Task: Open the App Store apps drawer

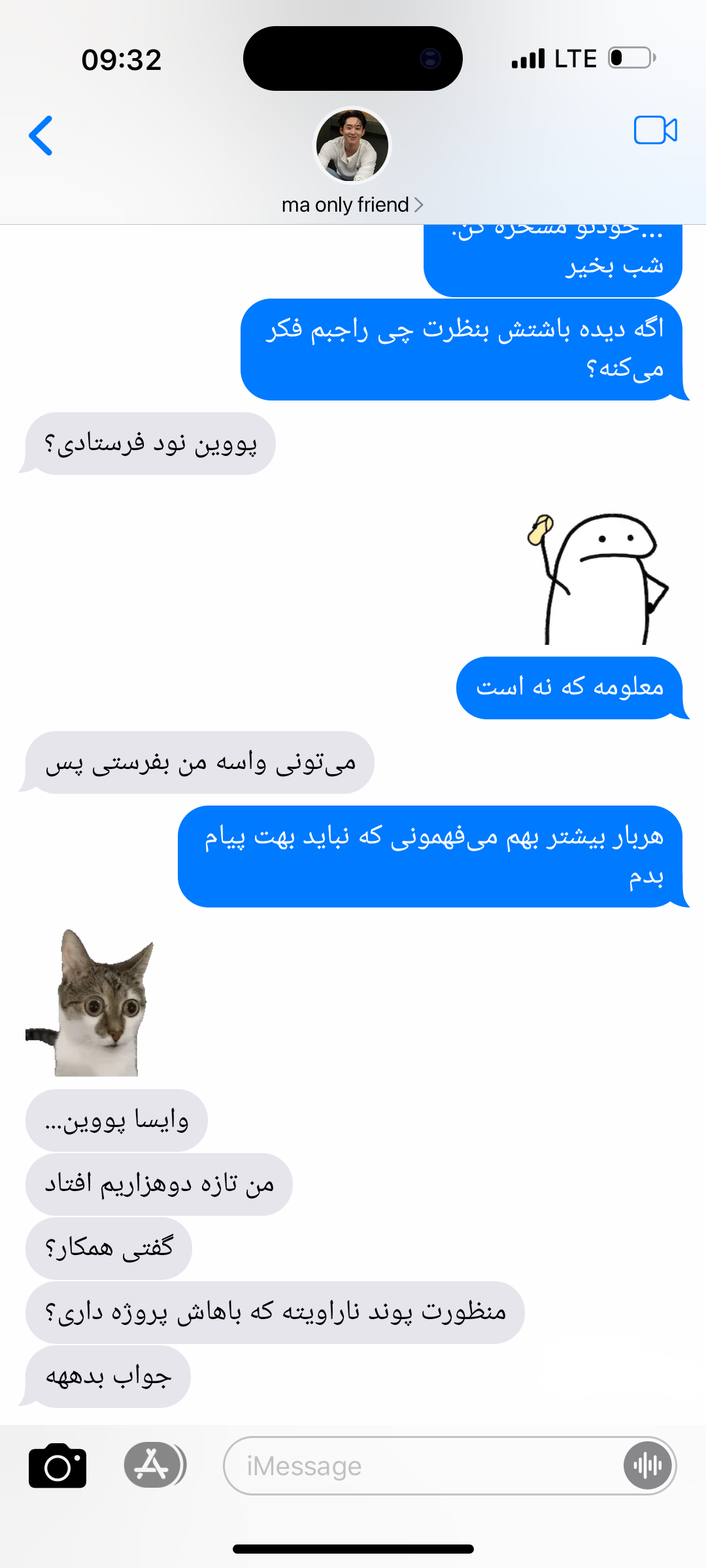Action: [155, 1465]
